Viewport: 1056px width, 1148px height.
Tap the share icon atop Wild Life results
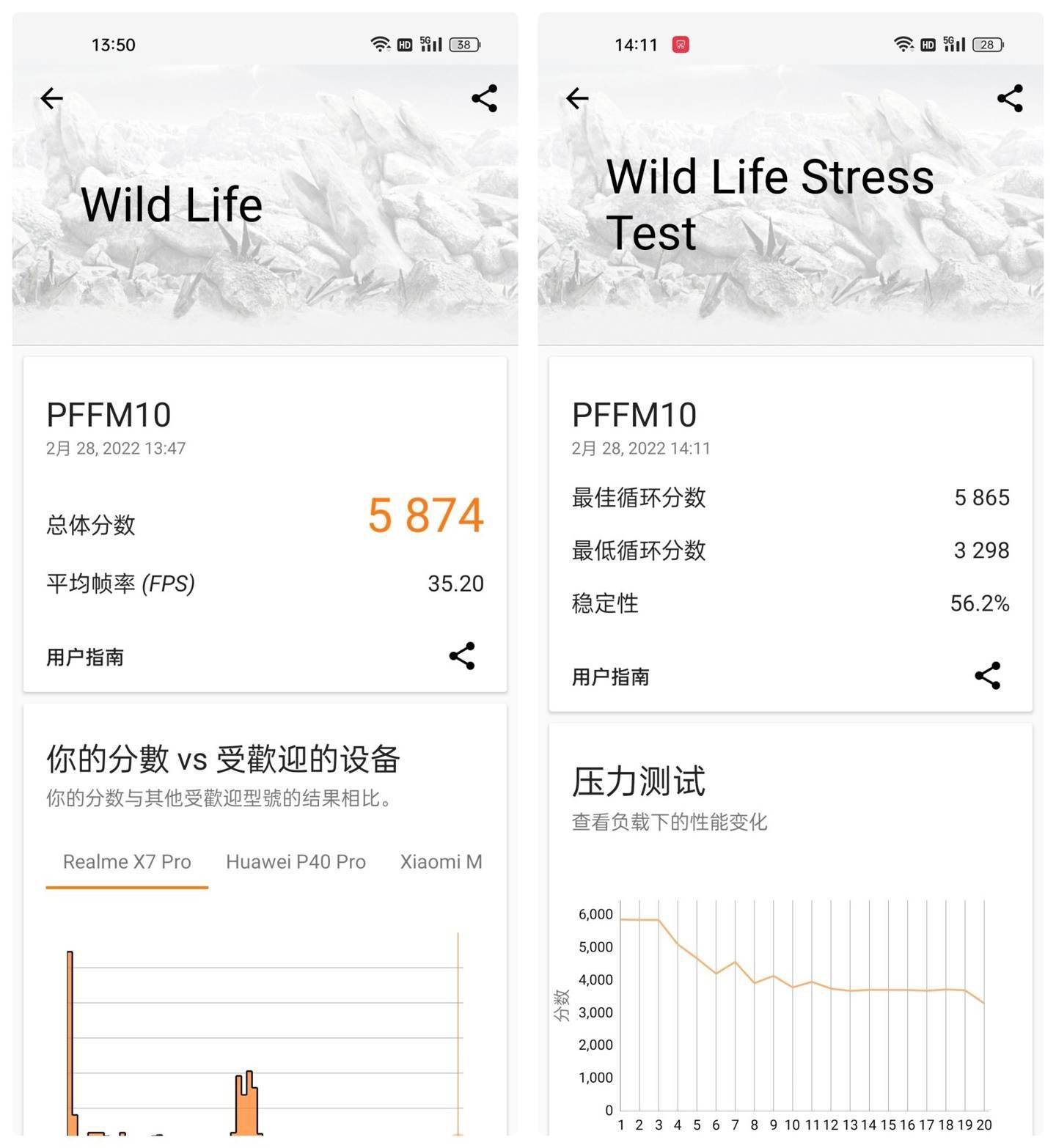pos(485,97)
